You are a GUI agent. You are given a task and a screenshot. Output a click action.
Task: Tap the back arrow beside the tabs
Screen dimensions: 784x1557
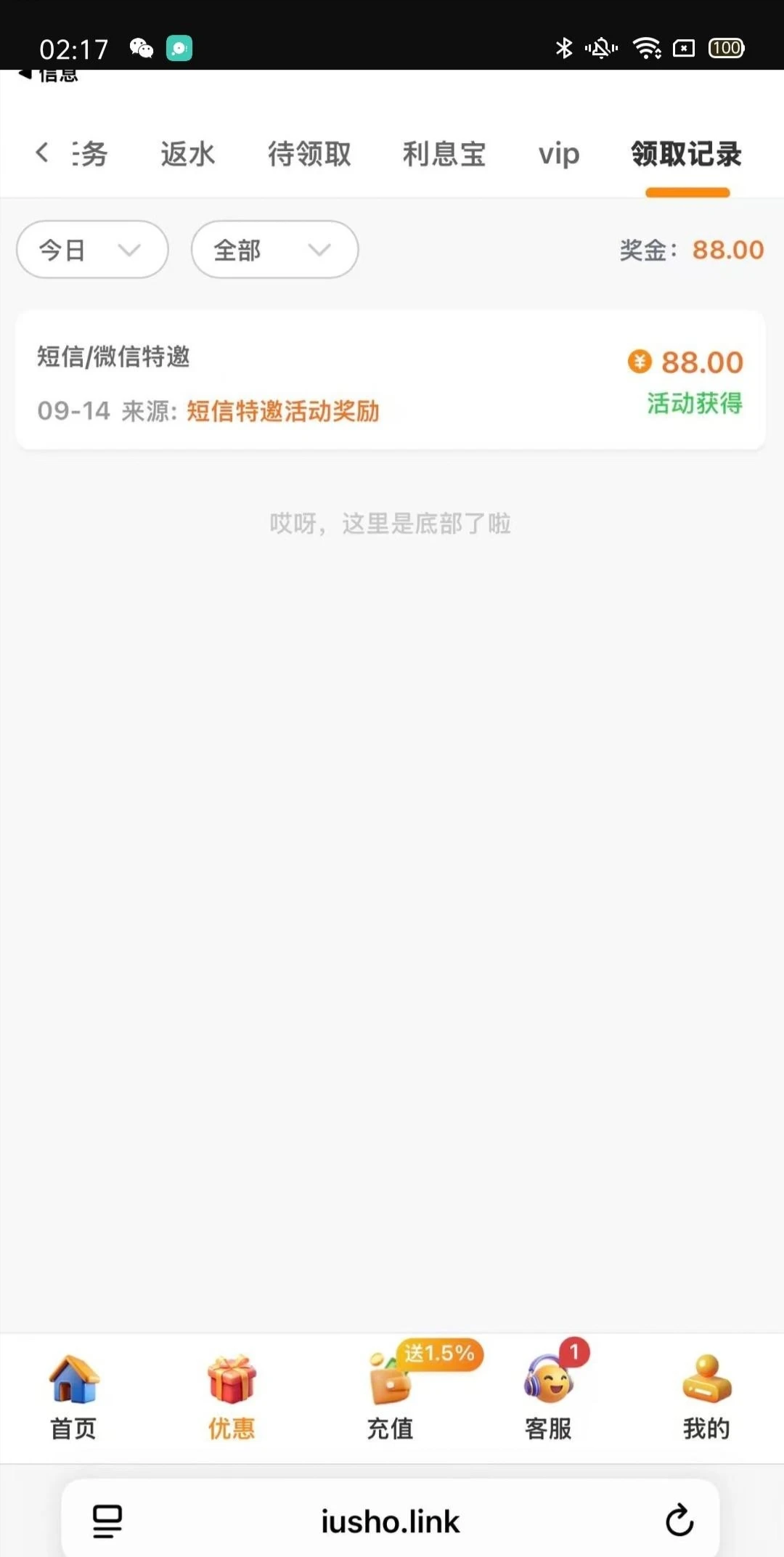[x=41, y=154]
